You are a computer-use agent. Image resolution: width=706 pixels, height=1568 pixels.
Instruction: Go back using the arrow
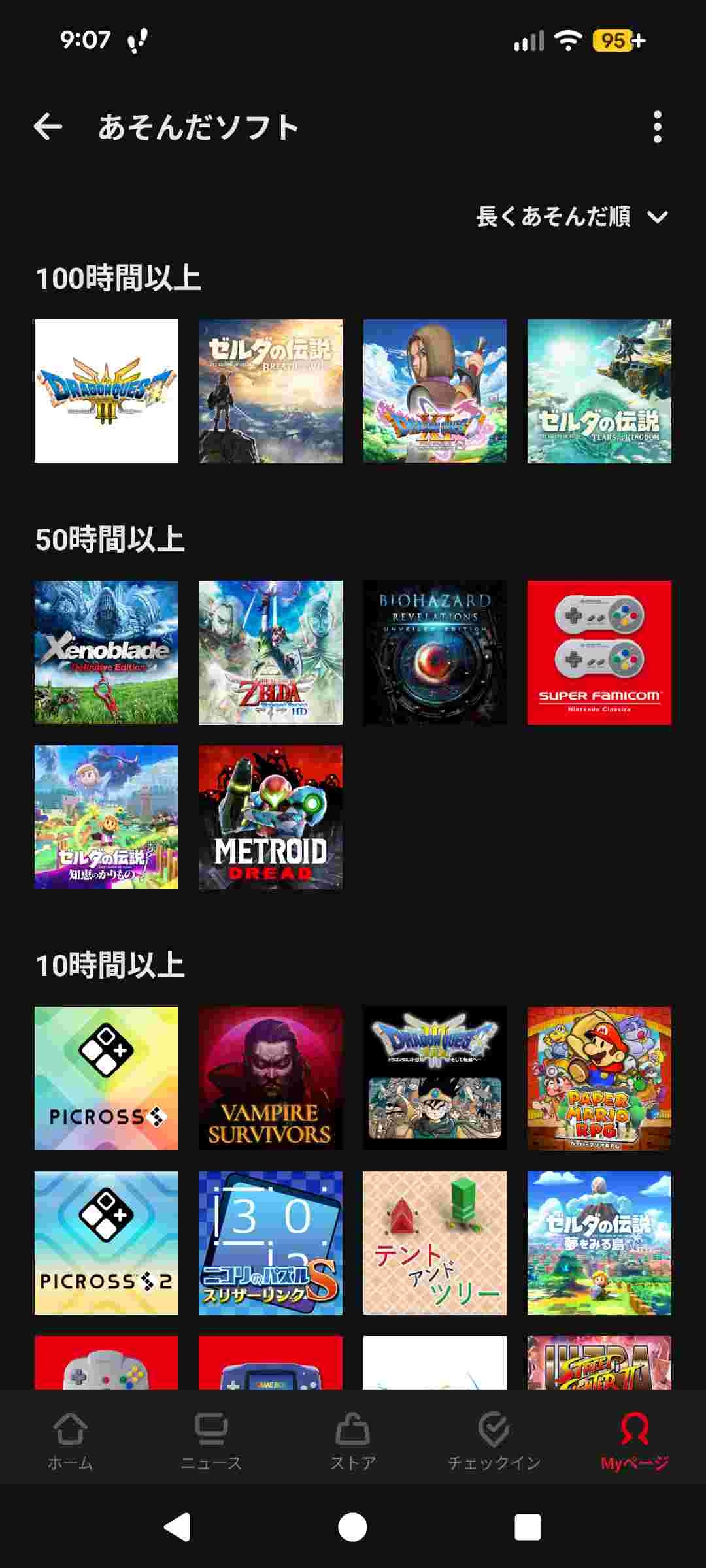pyautogui.click(x=48, y=127)
